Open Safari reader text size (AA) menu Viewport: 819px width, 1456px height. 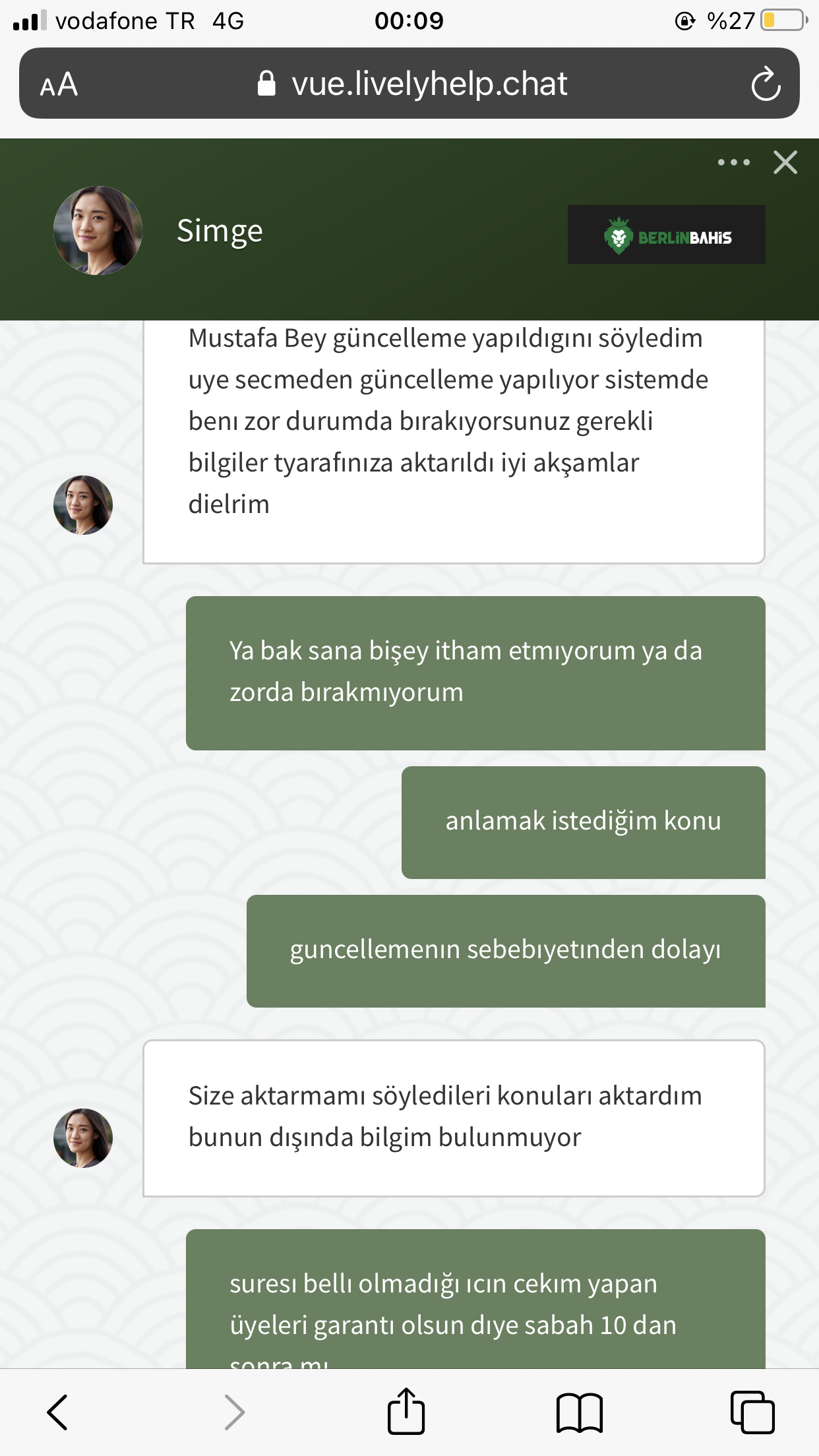[59, 84]
